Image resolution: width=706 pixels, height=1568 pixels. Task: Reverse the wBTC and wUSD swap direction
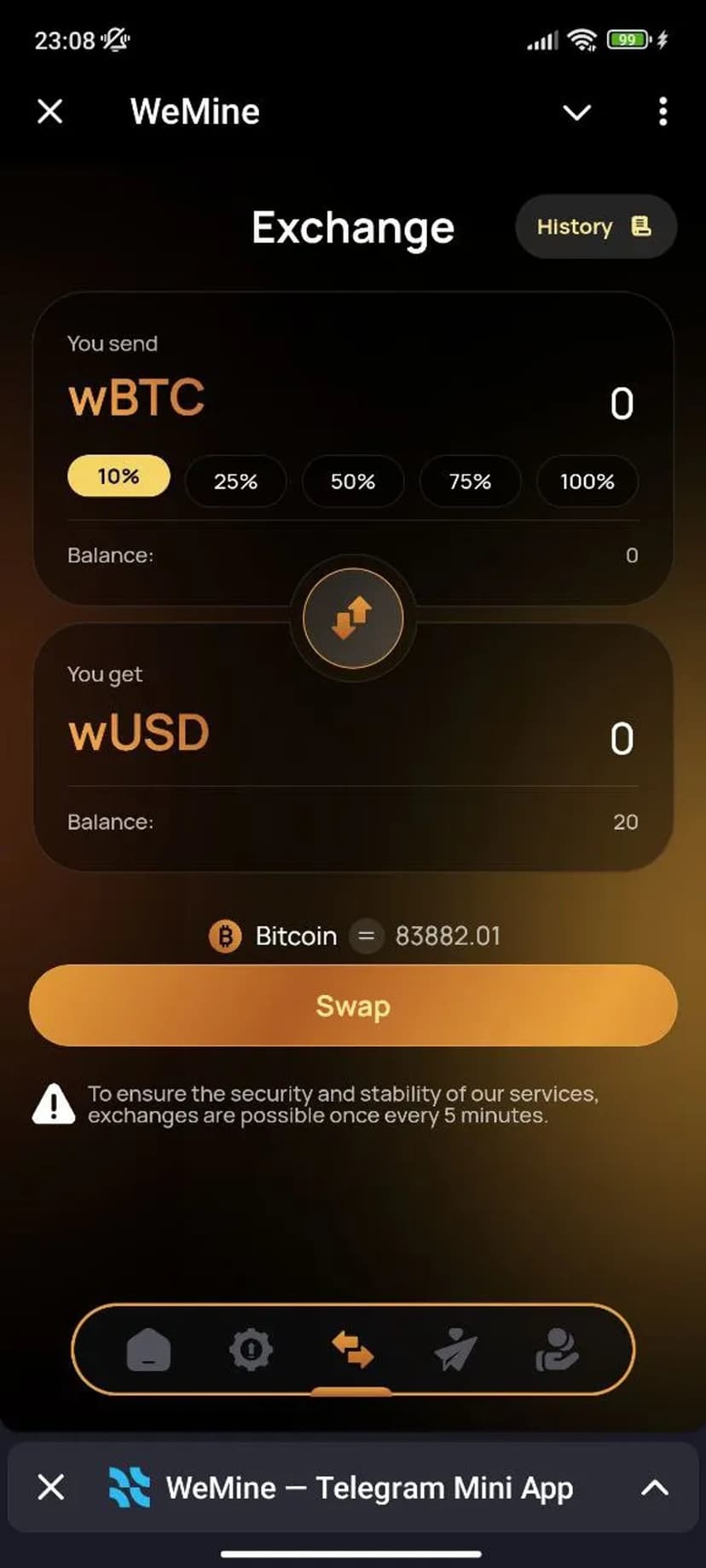point(353,618)
